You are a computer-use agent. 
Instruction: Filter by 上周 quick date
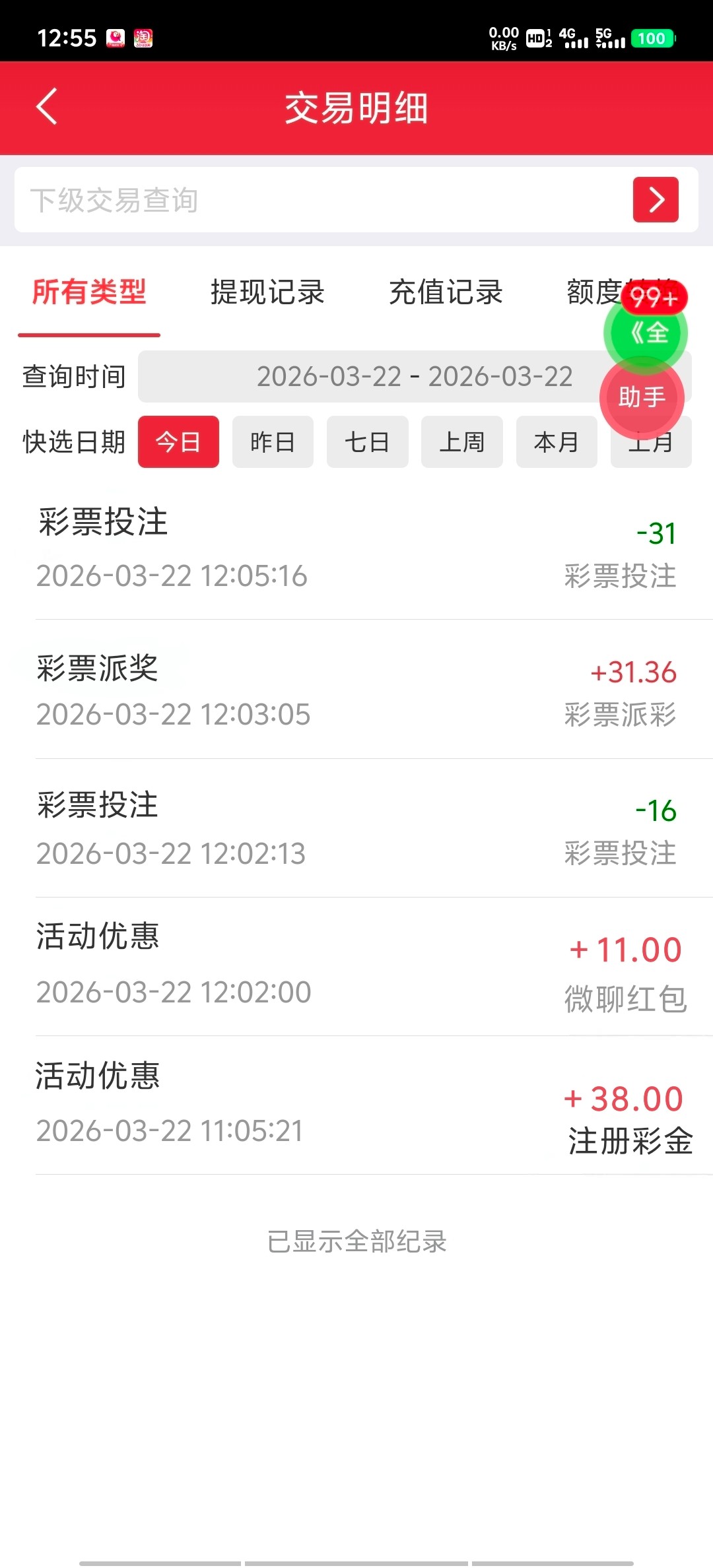point(461,442)
